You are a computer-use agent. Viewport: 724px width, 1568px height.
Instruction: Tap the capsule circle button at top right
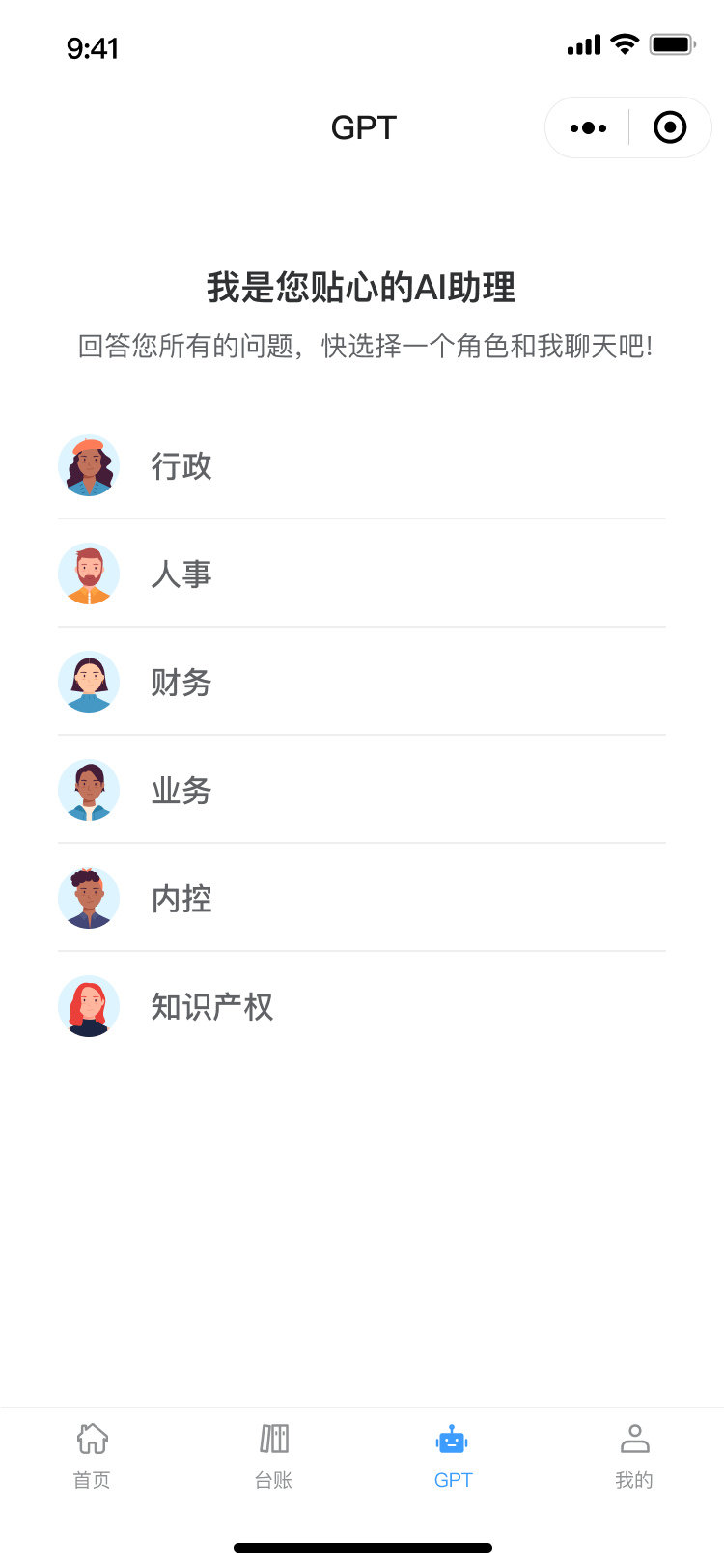point(669,126)
